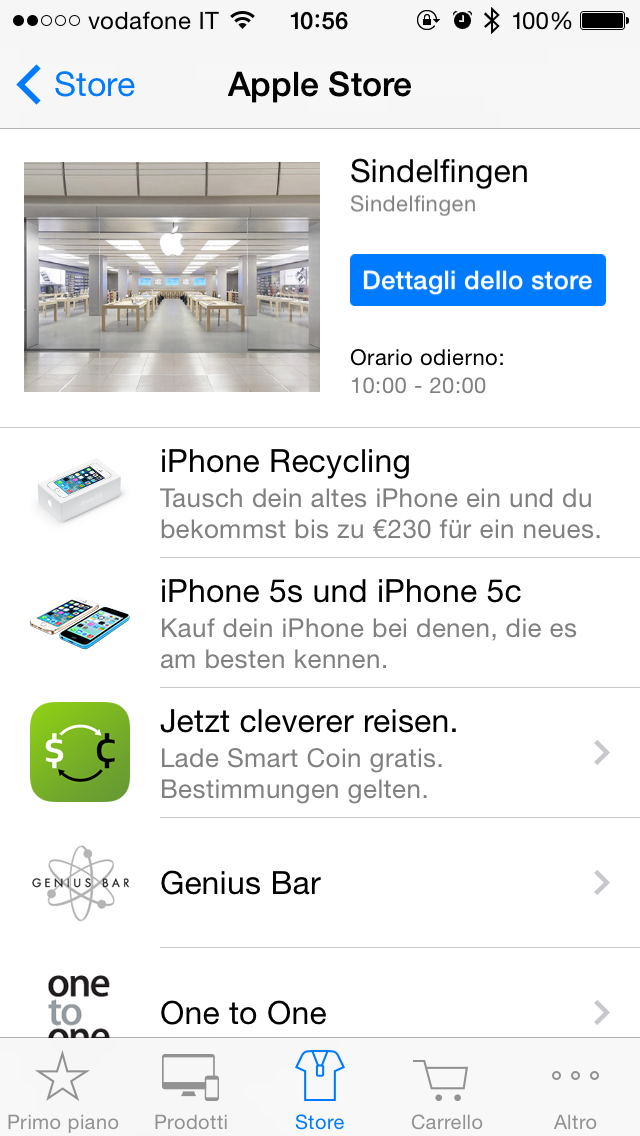Show the Altro tab
This screenshot has width=640, height=1136.
[575, 1091]
